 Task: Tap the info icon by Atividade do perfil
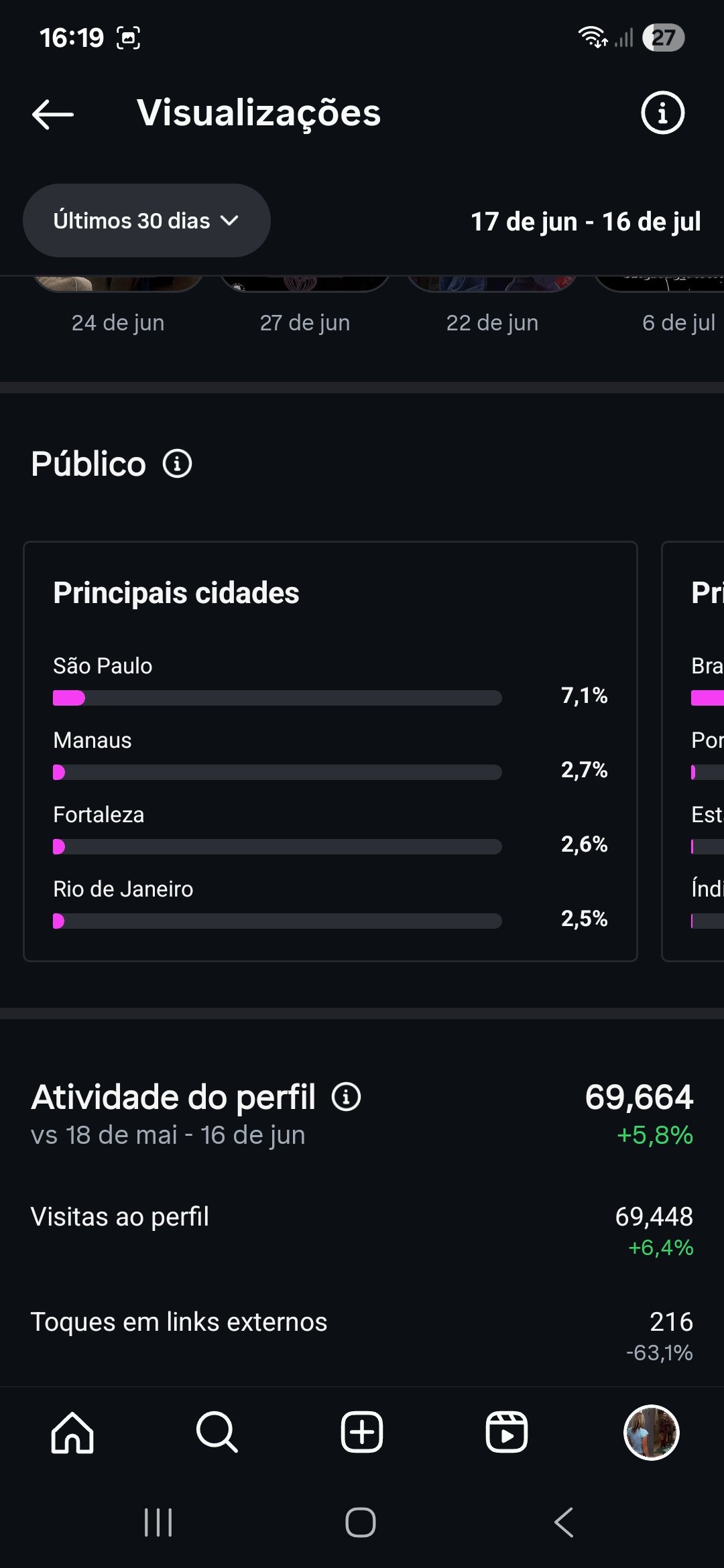(347, 1097)
